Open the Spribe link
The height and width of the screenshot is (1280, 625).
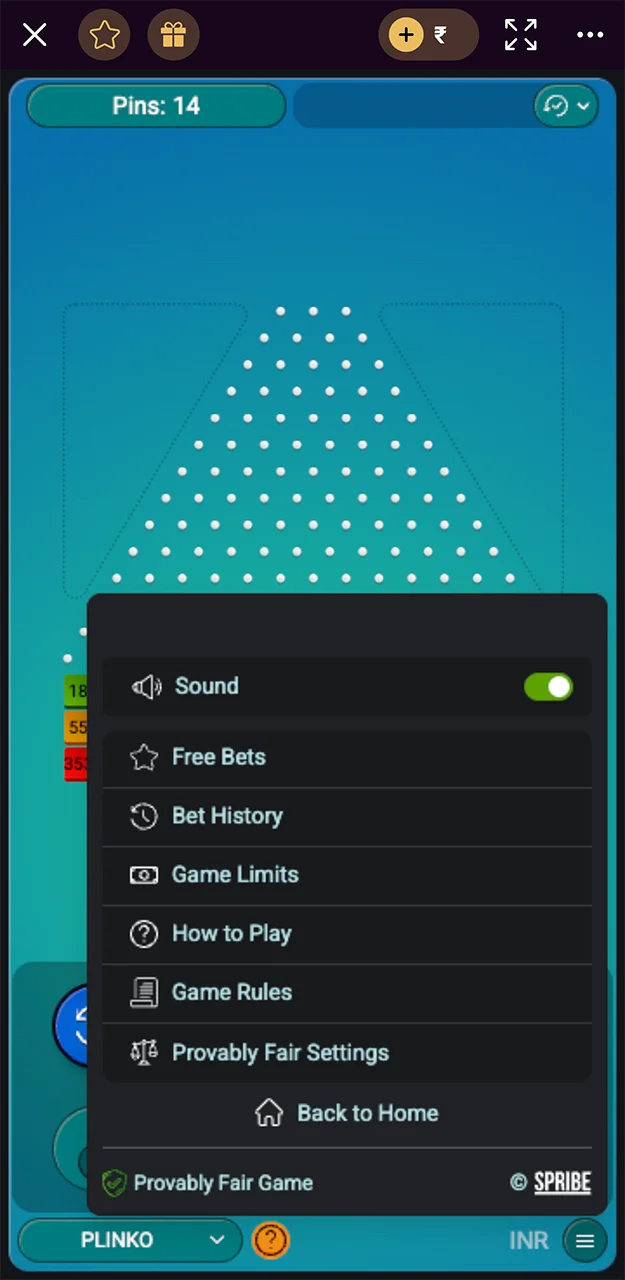point(561,1183)
